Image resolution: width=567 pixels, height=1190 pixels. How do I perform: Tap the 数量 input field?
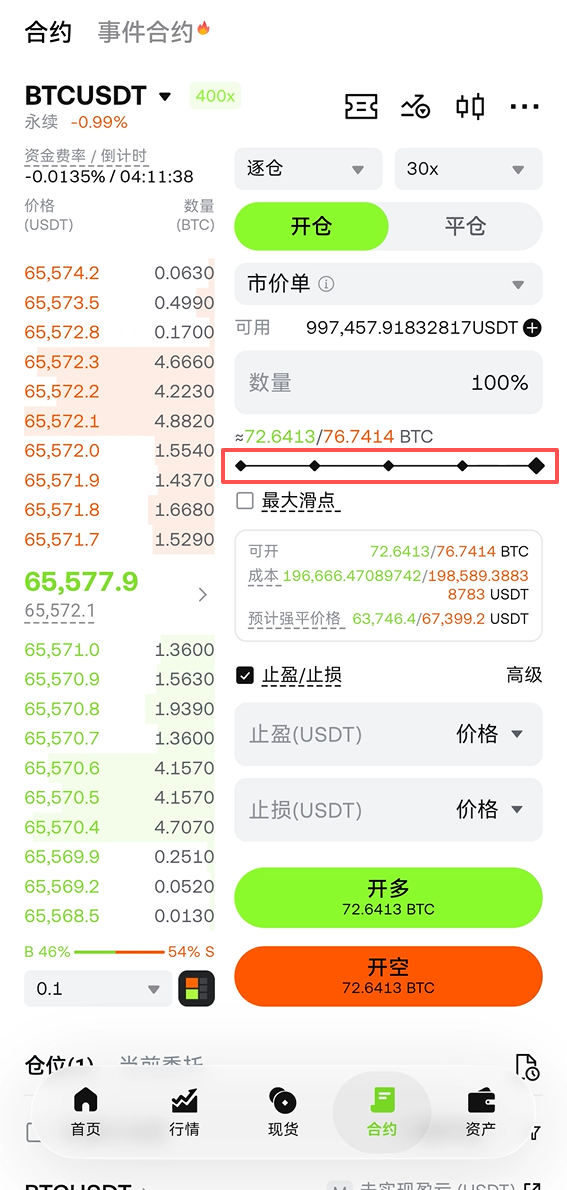tap(389, 382)
